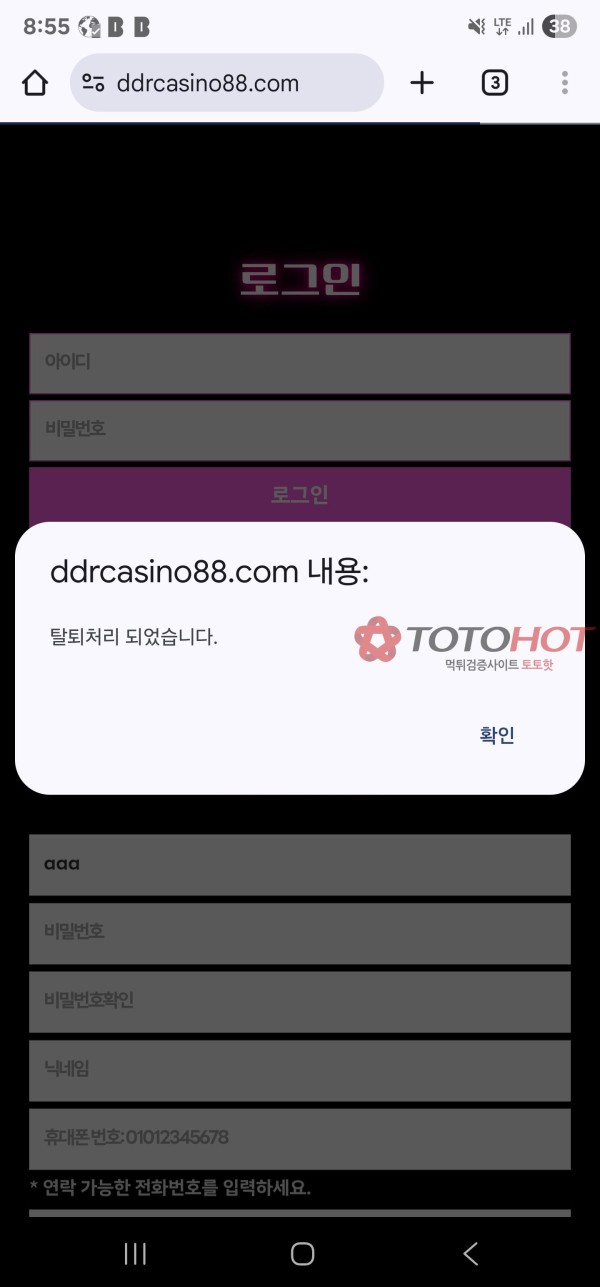The width and height of the screenshot is (600, 1287).
Task: Tap the ddrcasino88.com address bar
Action: pyautogui.click(x=230, y=83)
